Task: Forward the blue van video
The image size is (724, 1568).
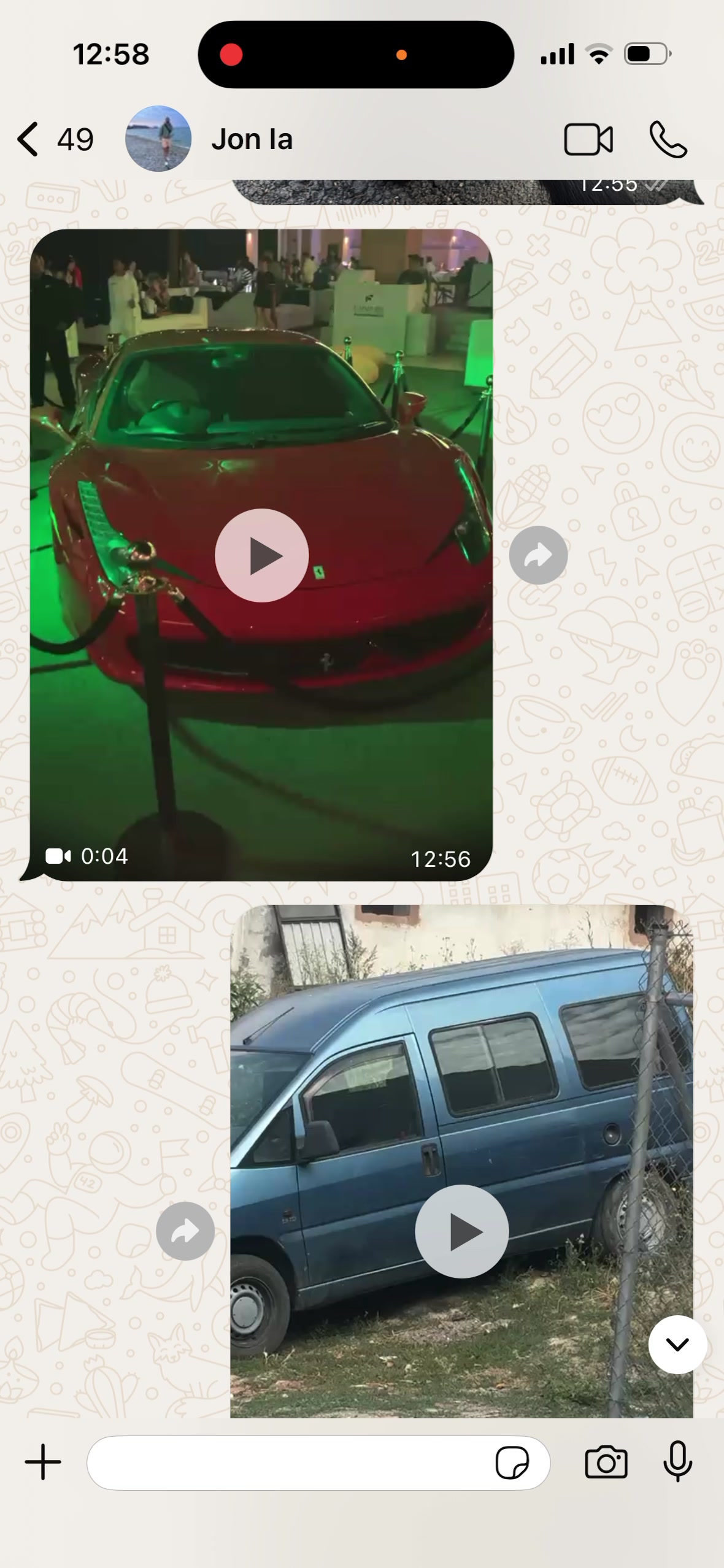Action: 185,1231
